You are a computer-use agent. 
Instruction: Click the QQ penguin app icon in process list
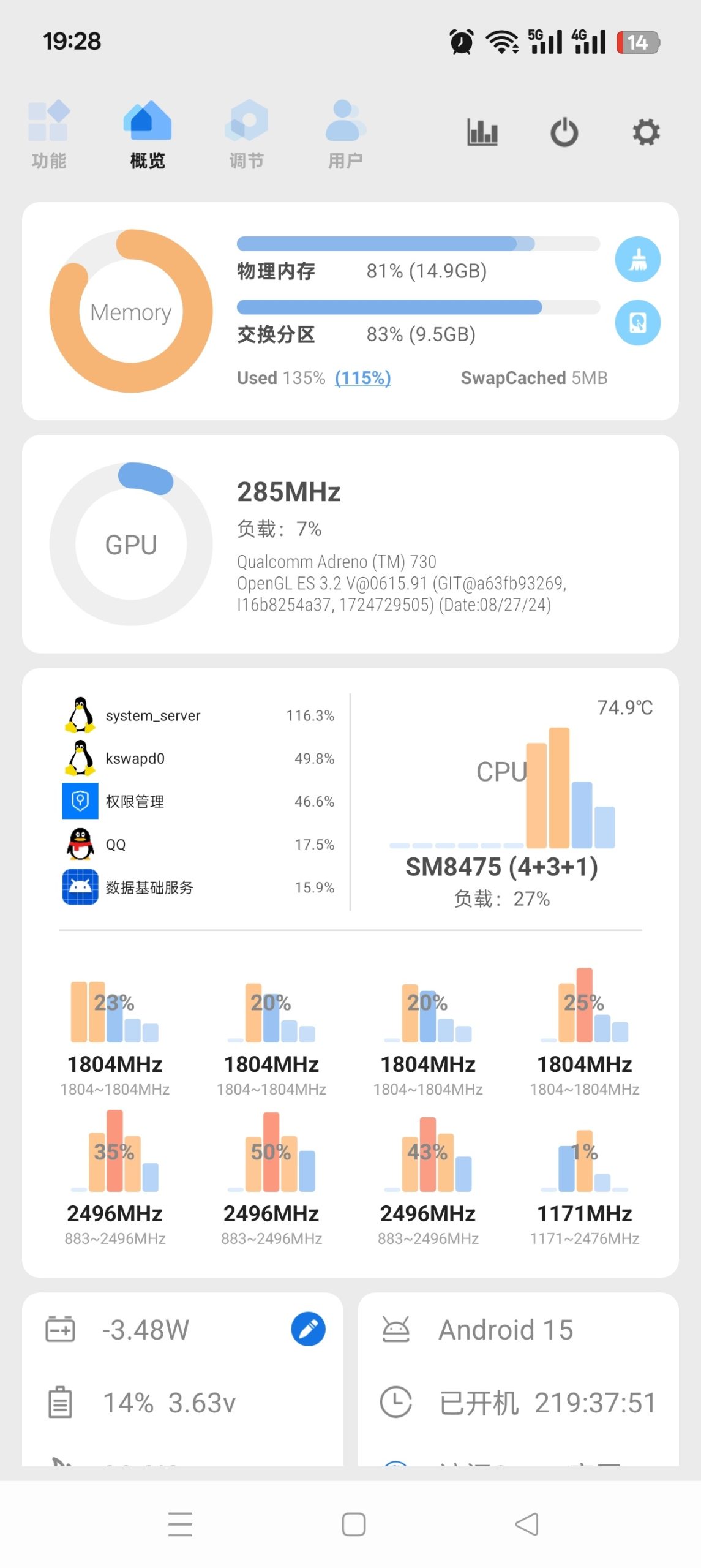tap(79, 843)
